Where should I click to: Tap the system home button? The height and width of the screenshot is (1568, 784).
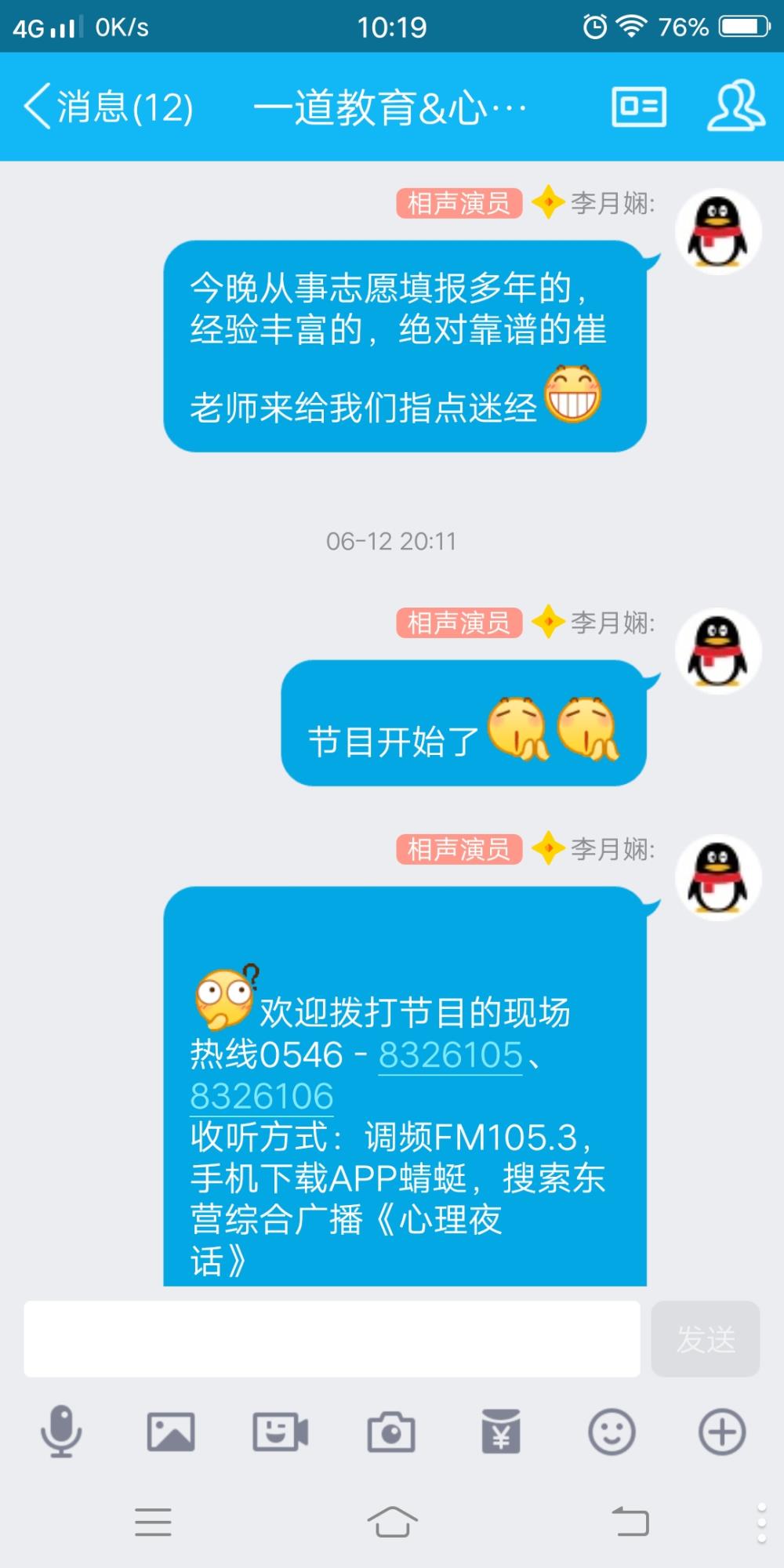[x=392, y=1522]
